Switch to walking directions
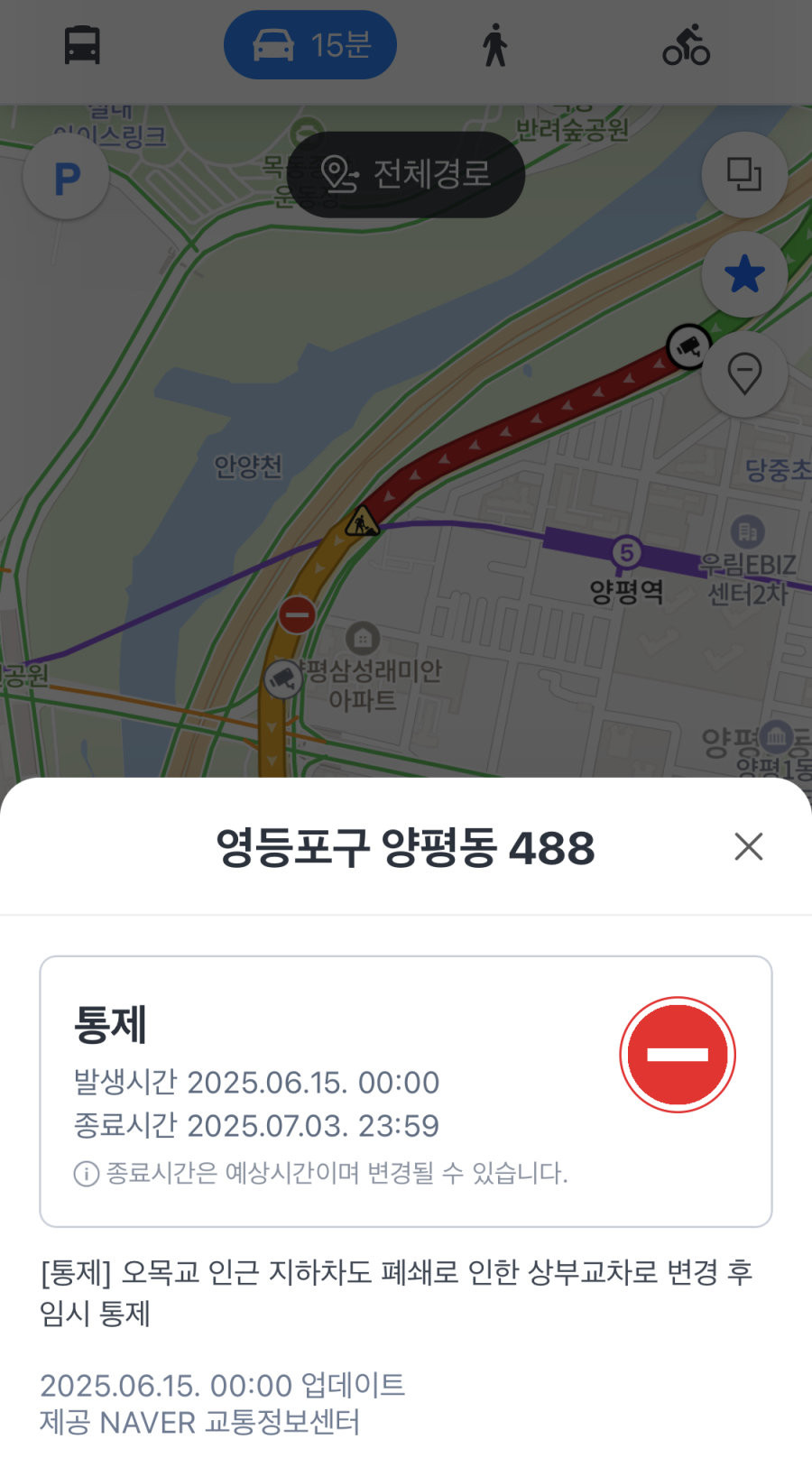The image size is (812, 1467). (494, 44)
